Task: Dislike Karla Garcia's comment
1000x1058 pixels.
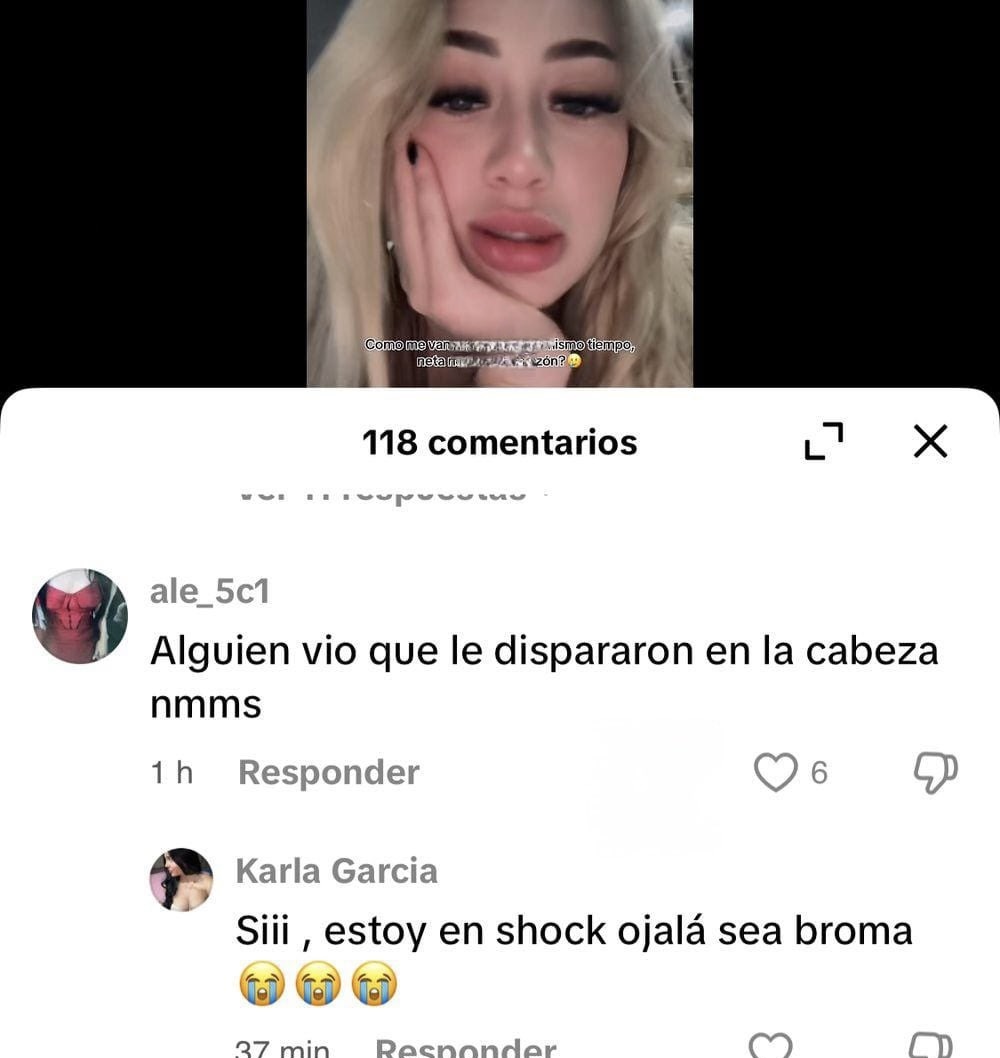Action: tap(929, 1046)
